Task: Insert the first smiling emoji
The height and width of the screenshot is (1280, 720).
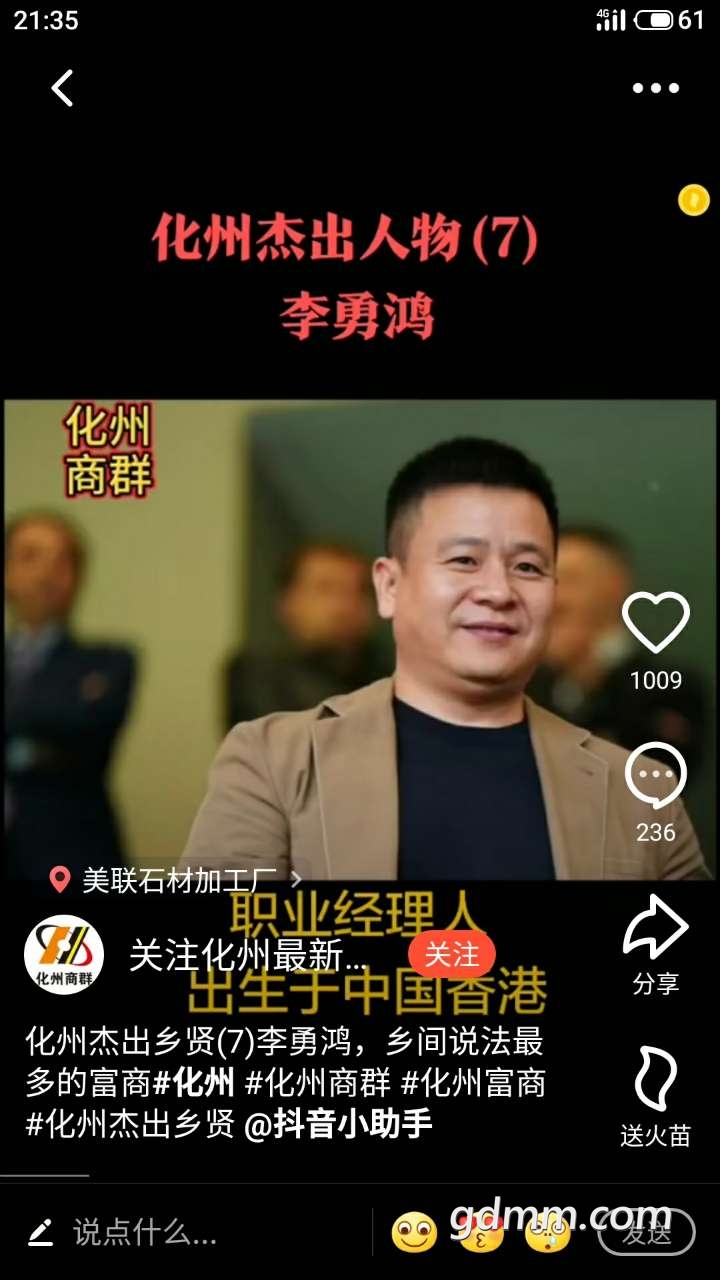Action: click(414, 1233)
